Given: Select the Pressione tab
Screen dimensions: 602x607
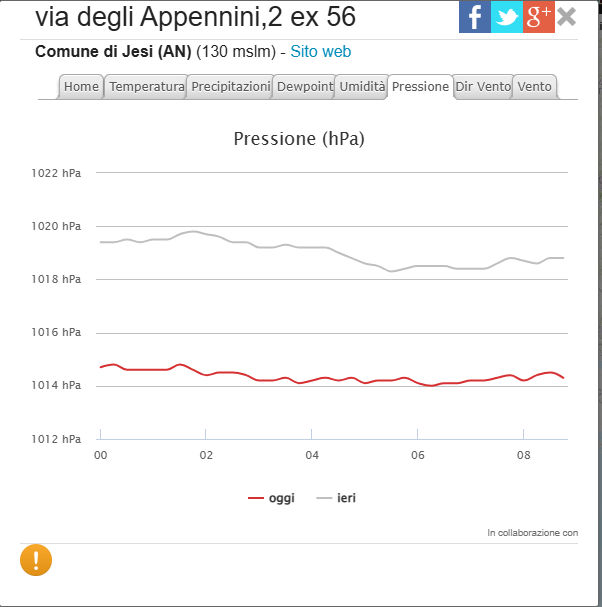Looking at the screenshot, I should (x=420, y=87).
